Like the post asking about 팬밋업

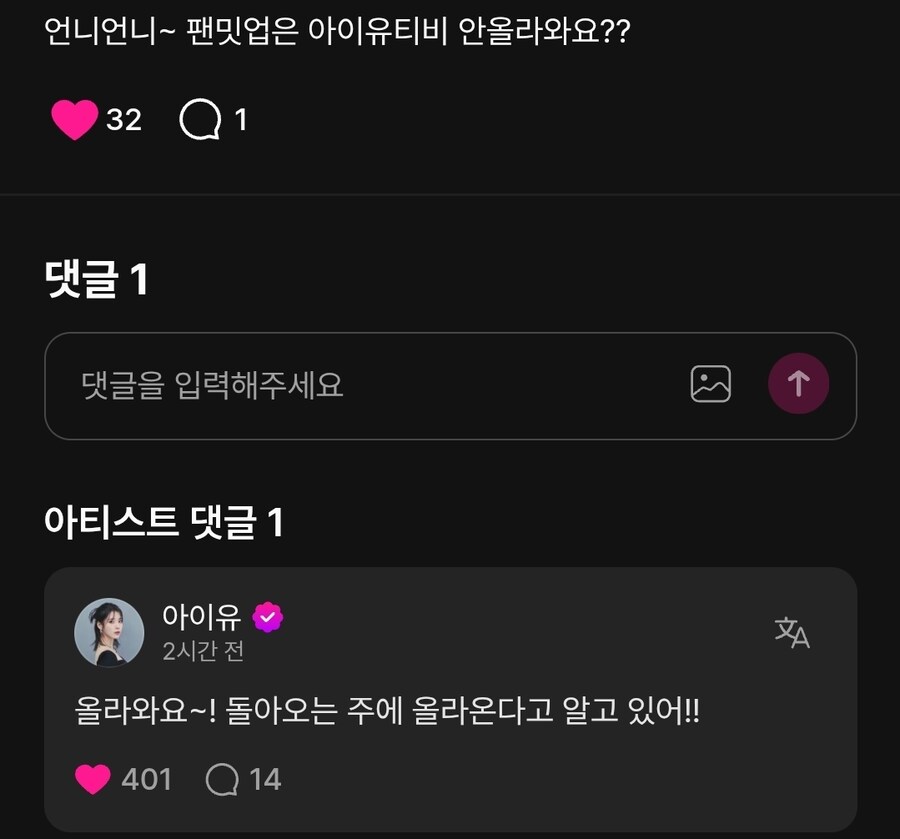74,121
